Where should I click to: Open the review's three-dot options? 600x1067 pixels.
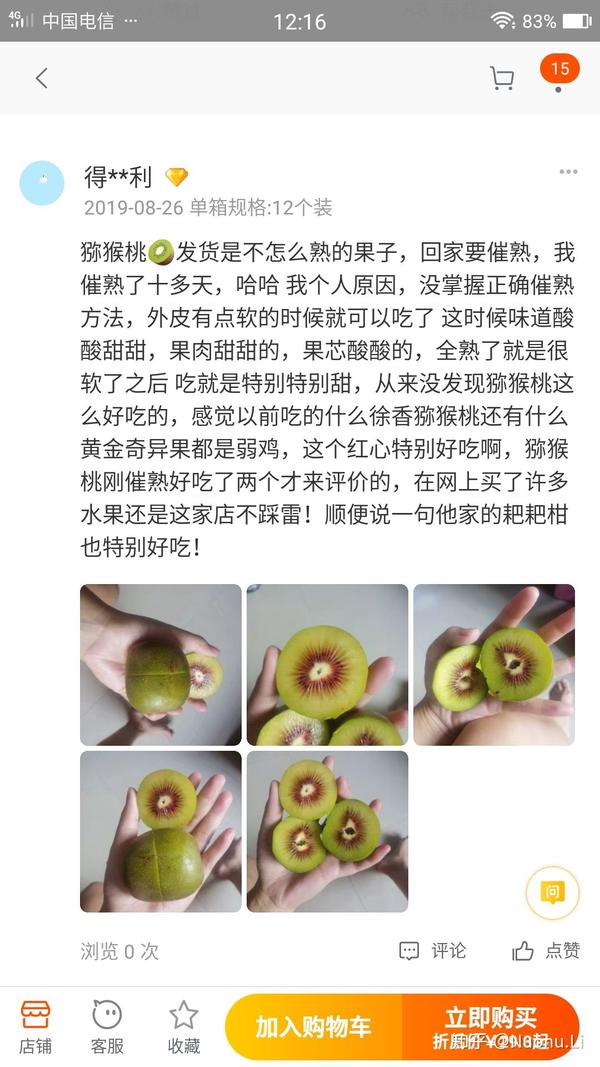568,172
